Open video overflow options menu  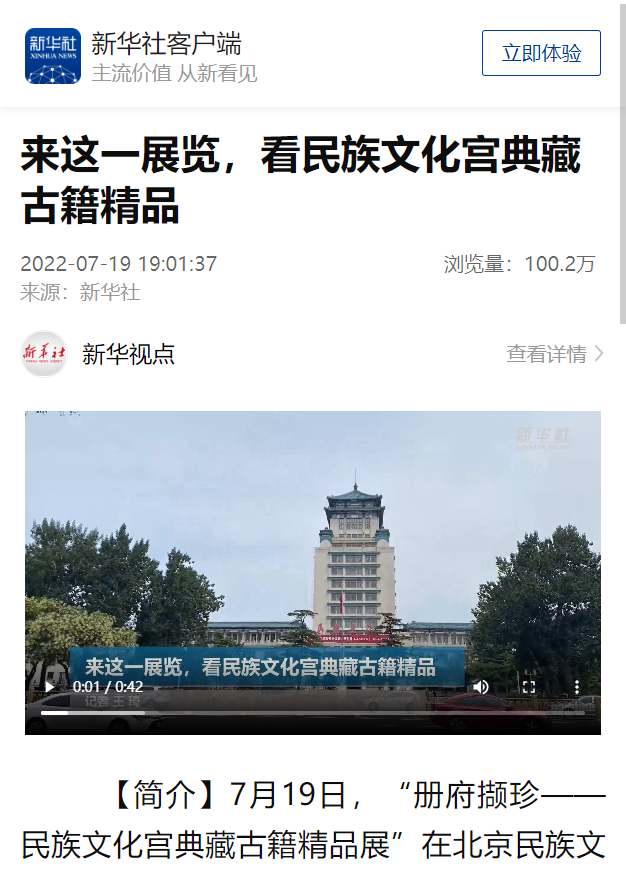[577, 686]
